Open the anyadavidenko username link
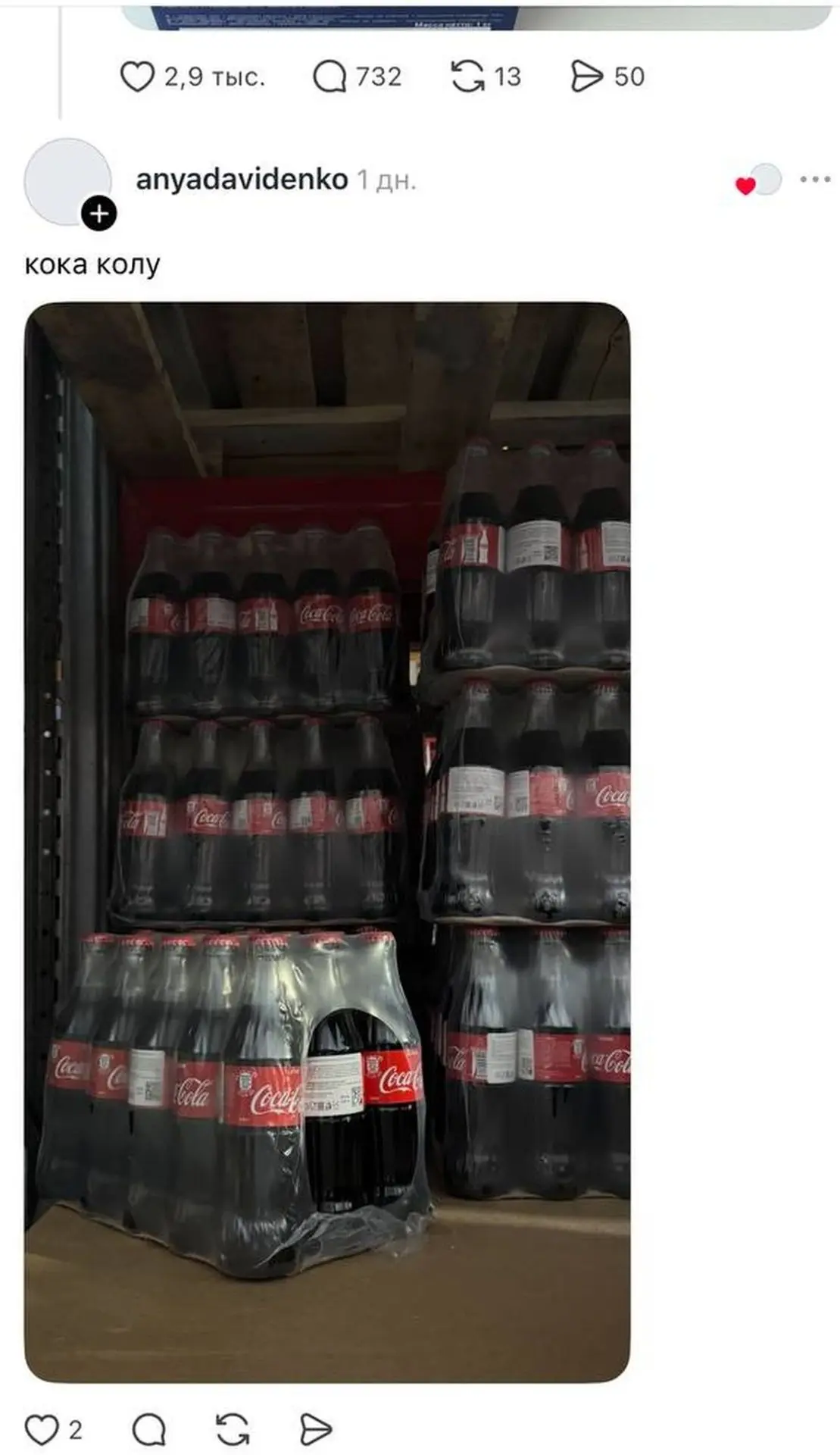Screen dimensions: 840x1455 coord(242,180)
